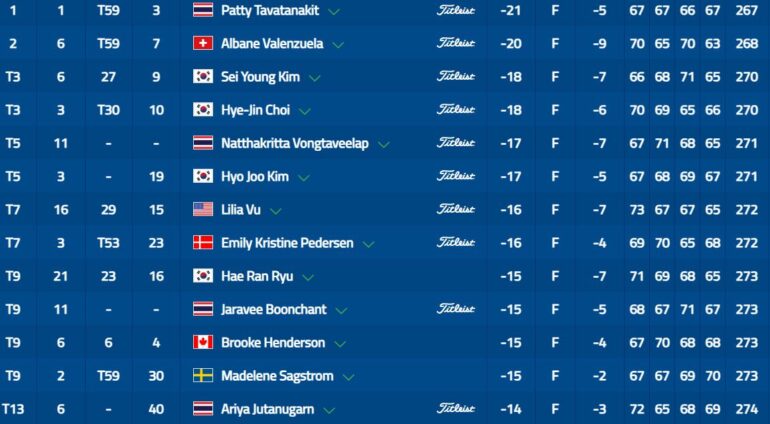770x424 pixels.
Task: Expand Emily Kristine Pedersen's details
Action: pos(368,244)
